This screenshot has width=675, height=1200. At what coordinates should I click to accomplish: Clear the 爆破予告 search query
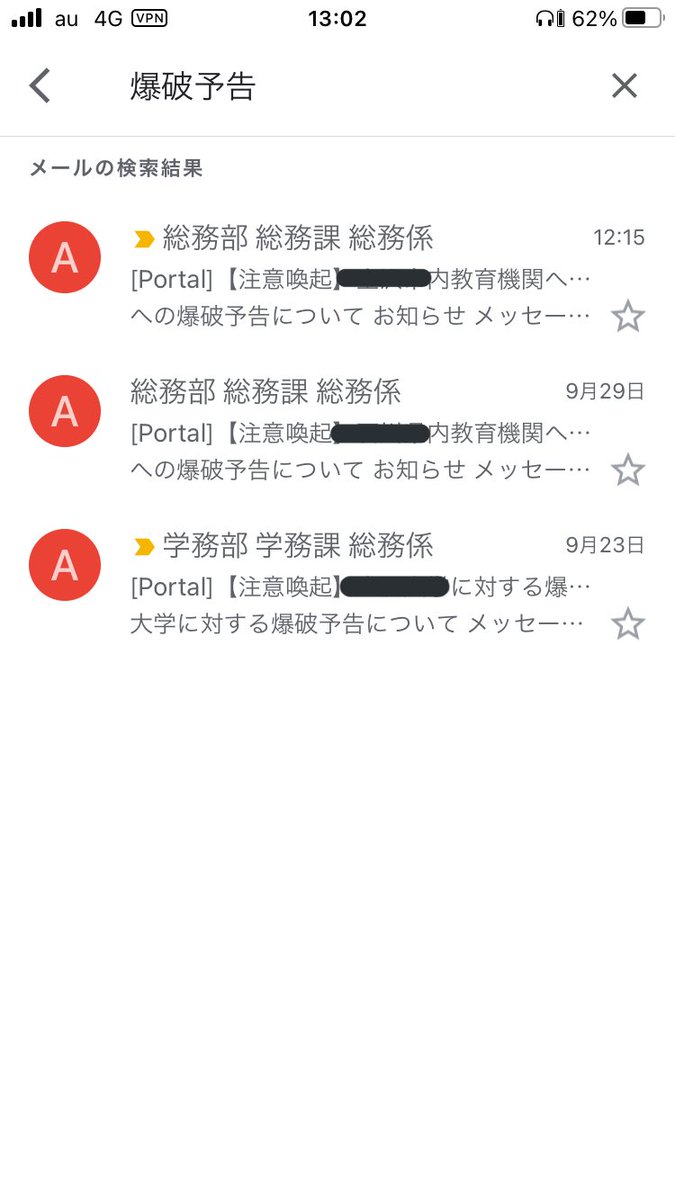[x=624, y=86]
